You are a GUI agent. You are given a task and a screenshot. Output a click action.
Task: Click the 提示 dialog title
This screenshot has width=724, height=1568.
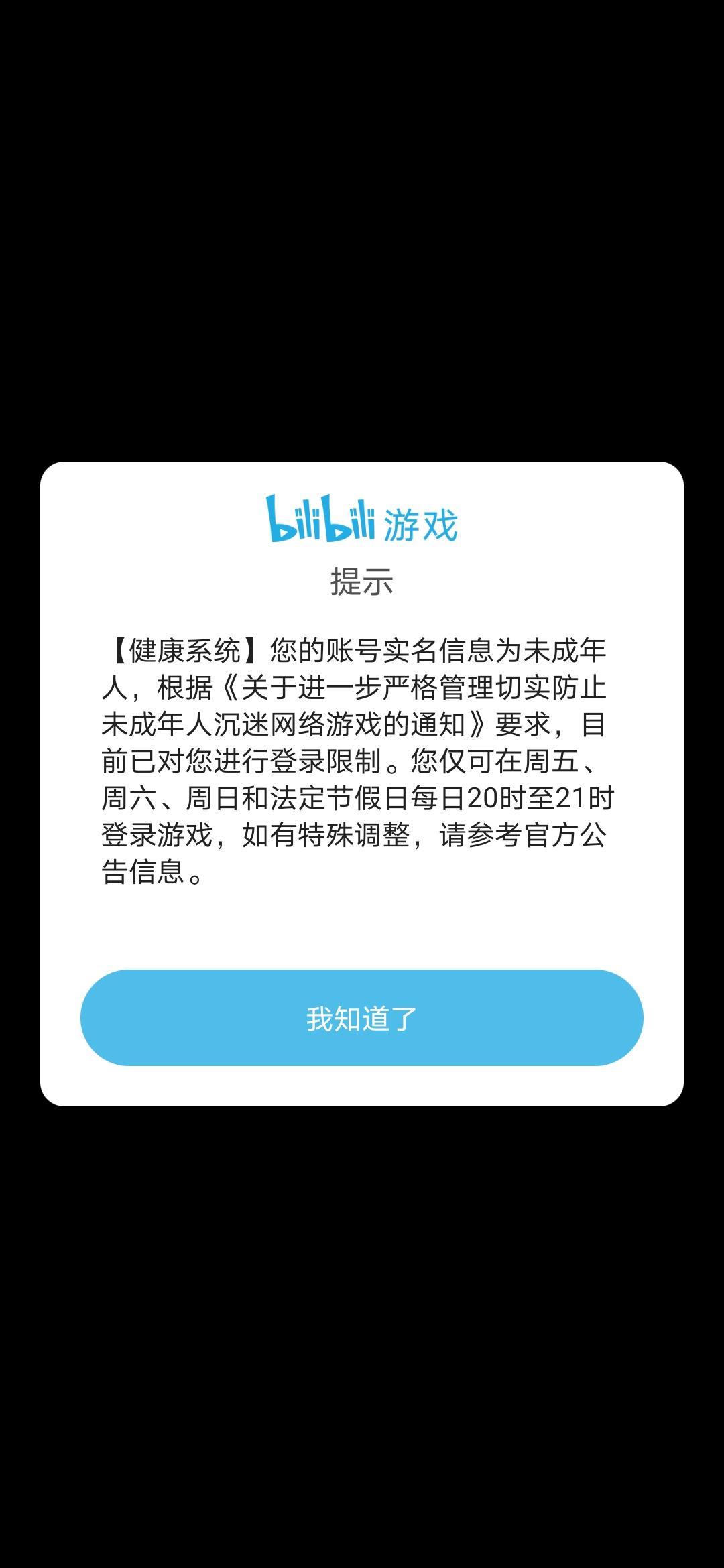[362, 580]
